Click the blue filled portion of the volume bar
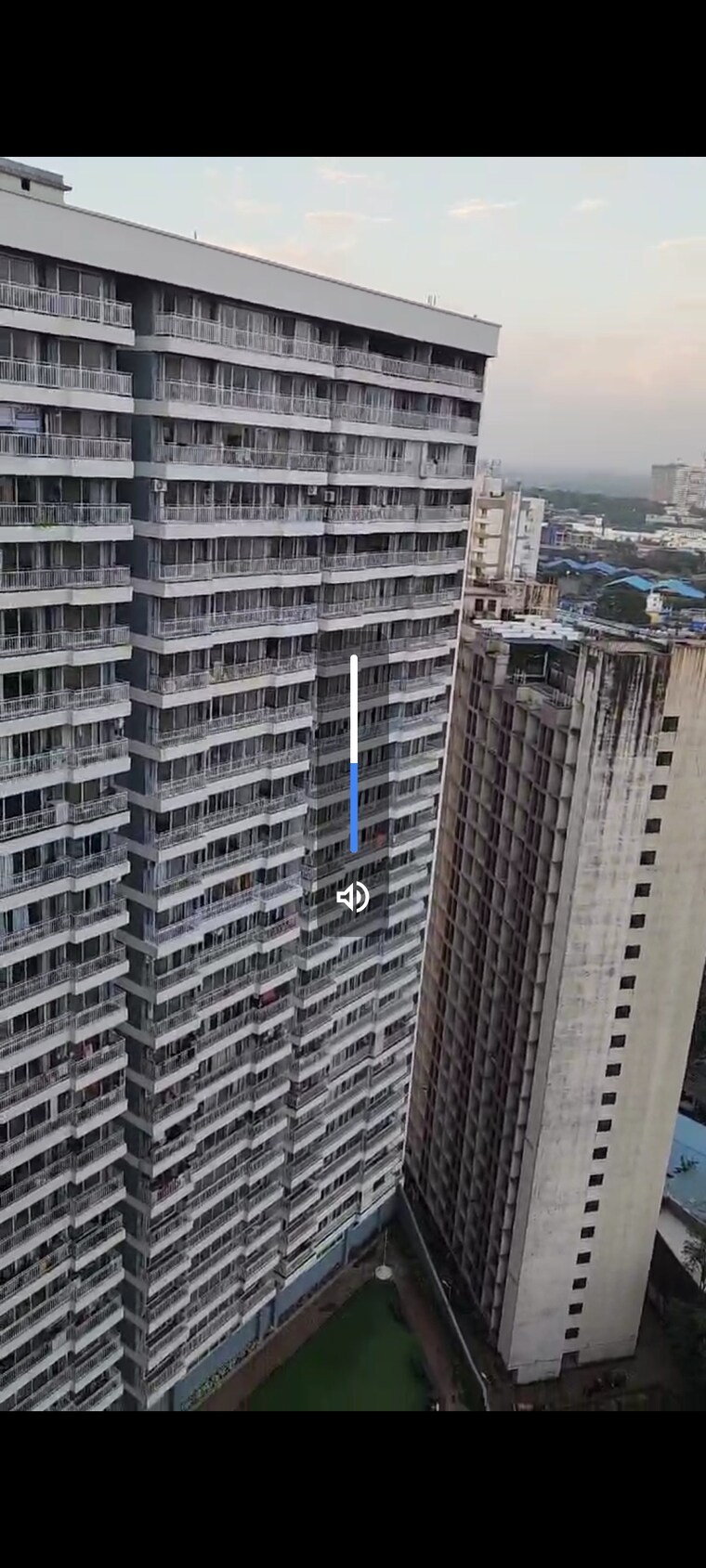 [x=355, y=808]
